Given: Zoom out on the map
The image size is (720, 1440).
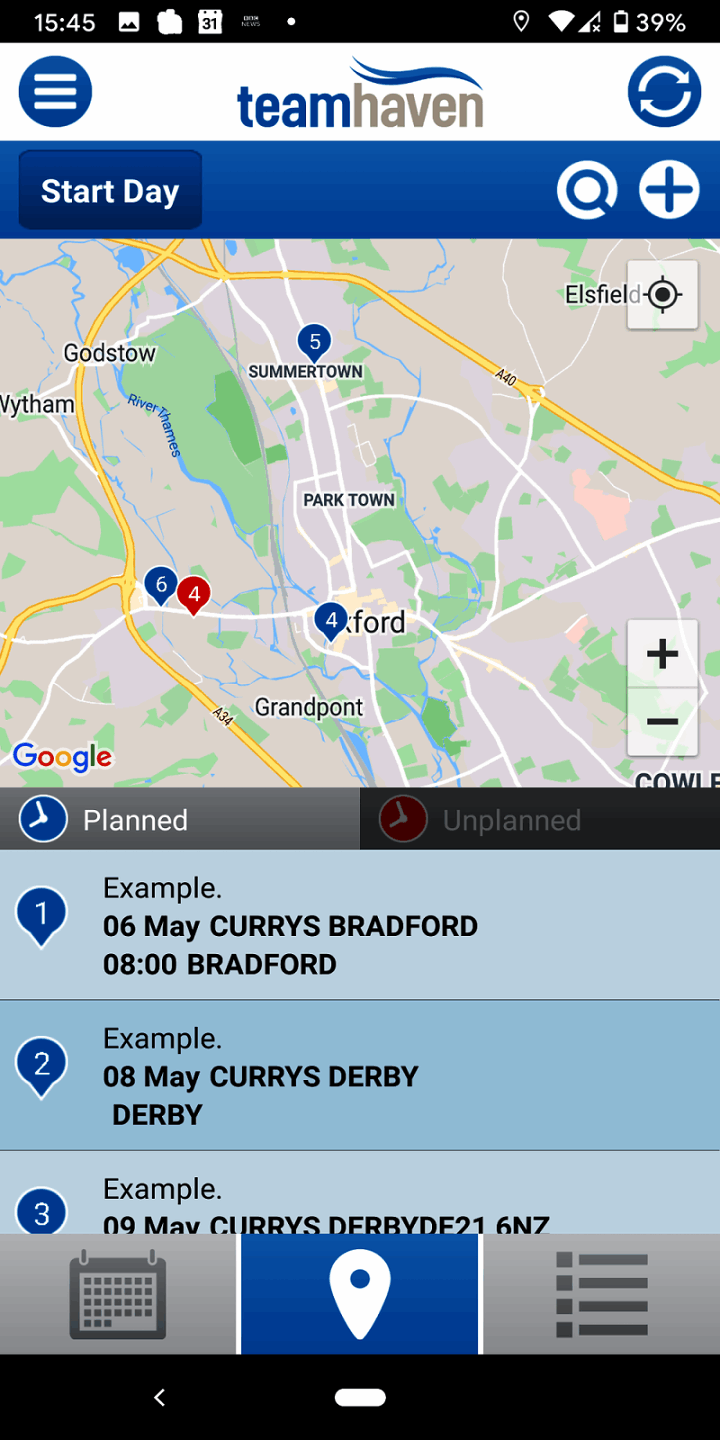Looking at the screenshot, I should click(662, 721).
